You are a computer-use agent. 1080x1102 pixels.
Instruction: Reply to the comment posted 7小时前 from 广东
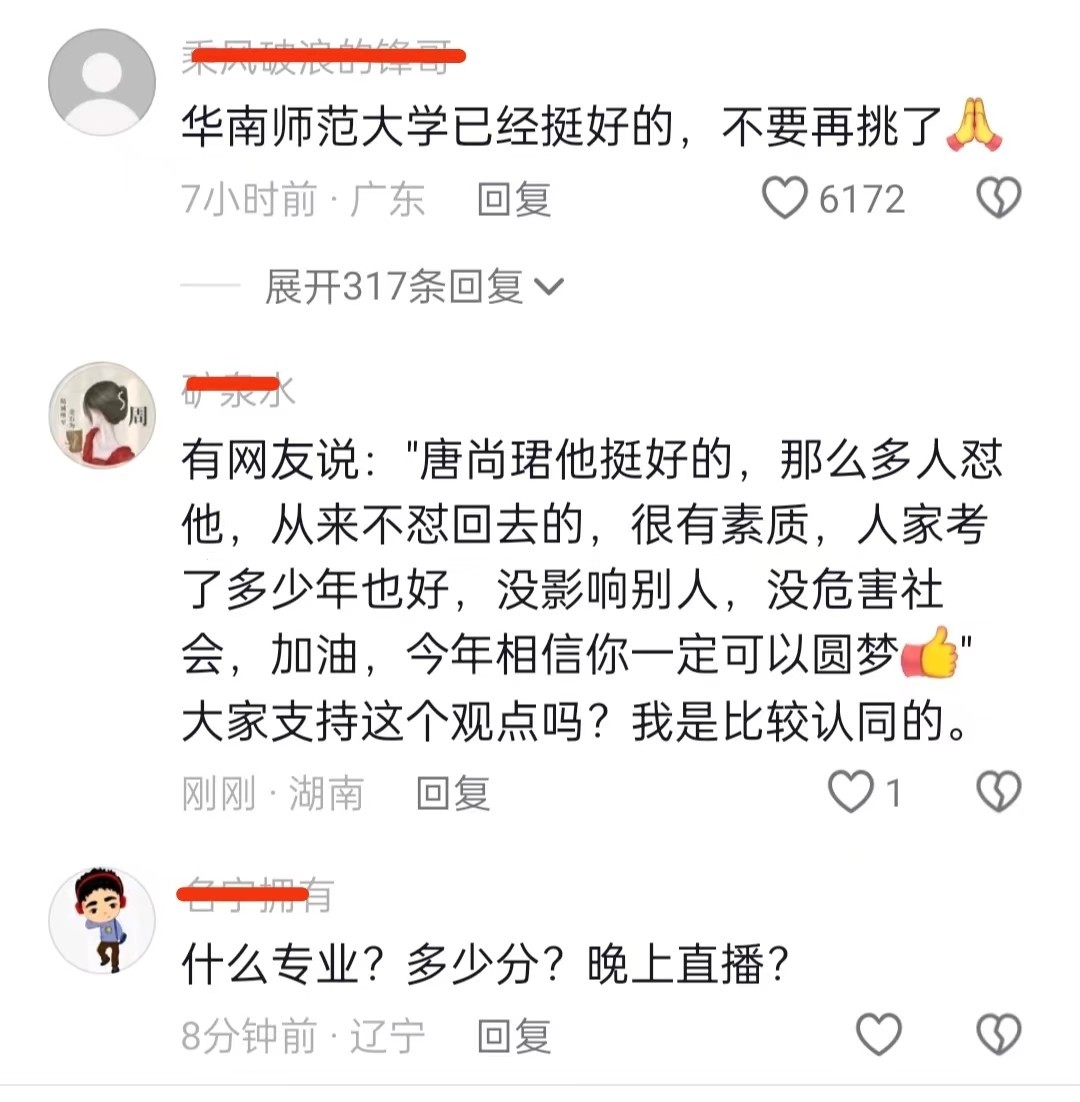514,200
